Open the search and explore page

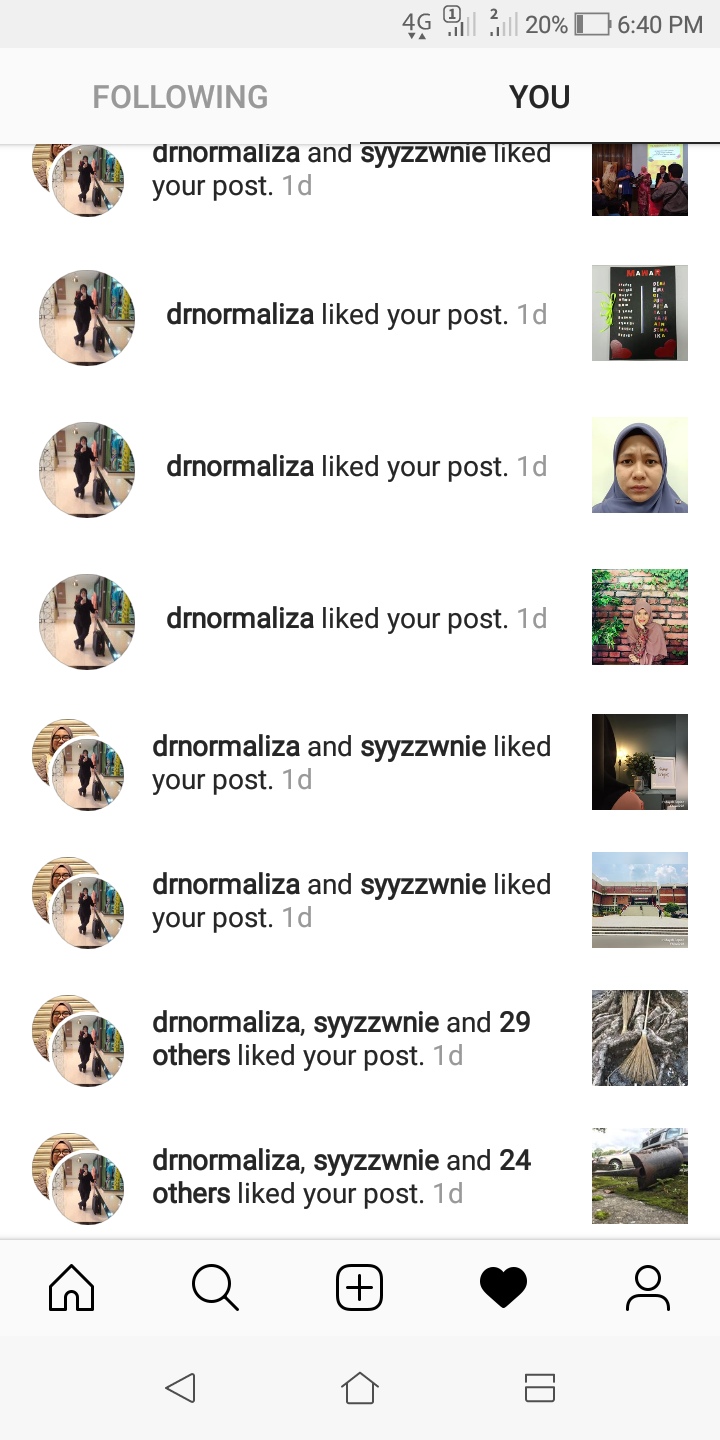tap(215, 1287)
